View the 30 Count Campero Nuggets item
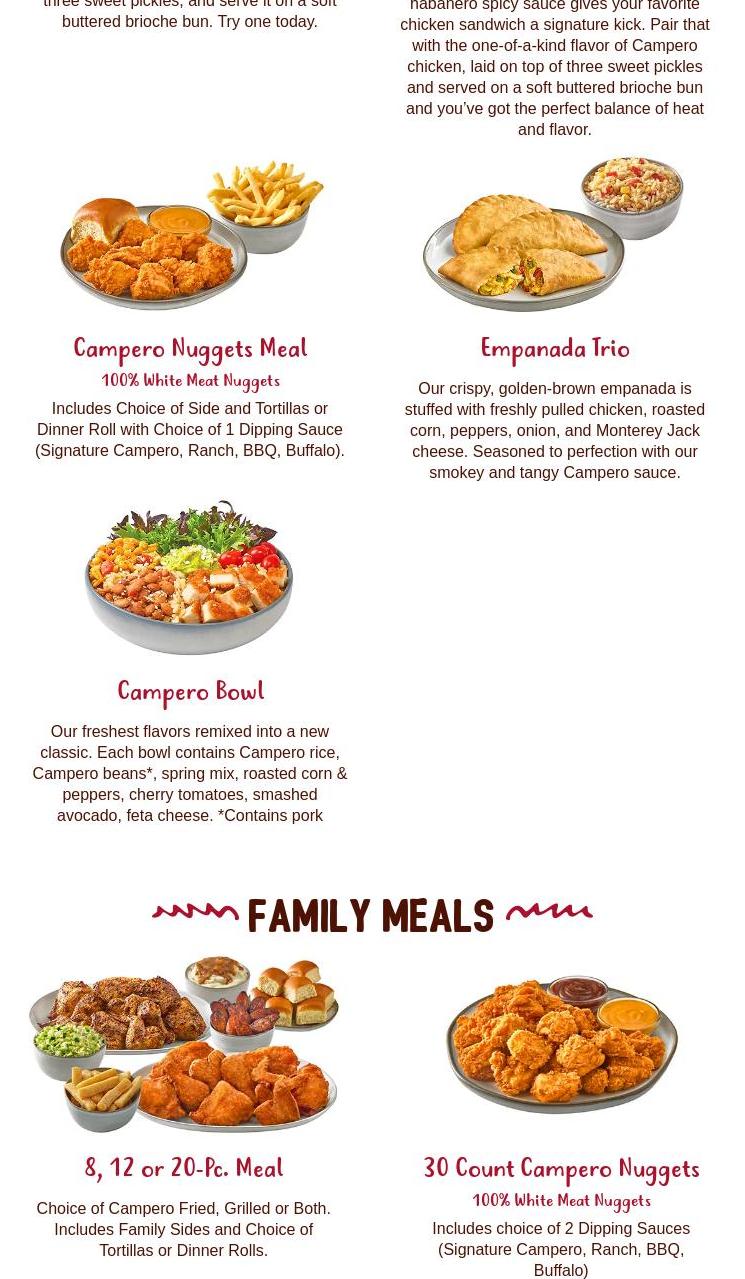 (561, 1169)
